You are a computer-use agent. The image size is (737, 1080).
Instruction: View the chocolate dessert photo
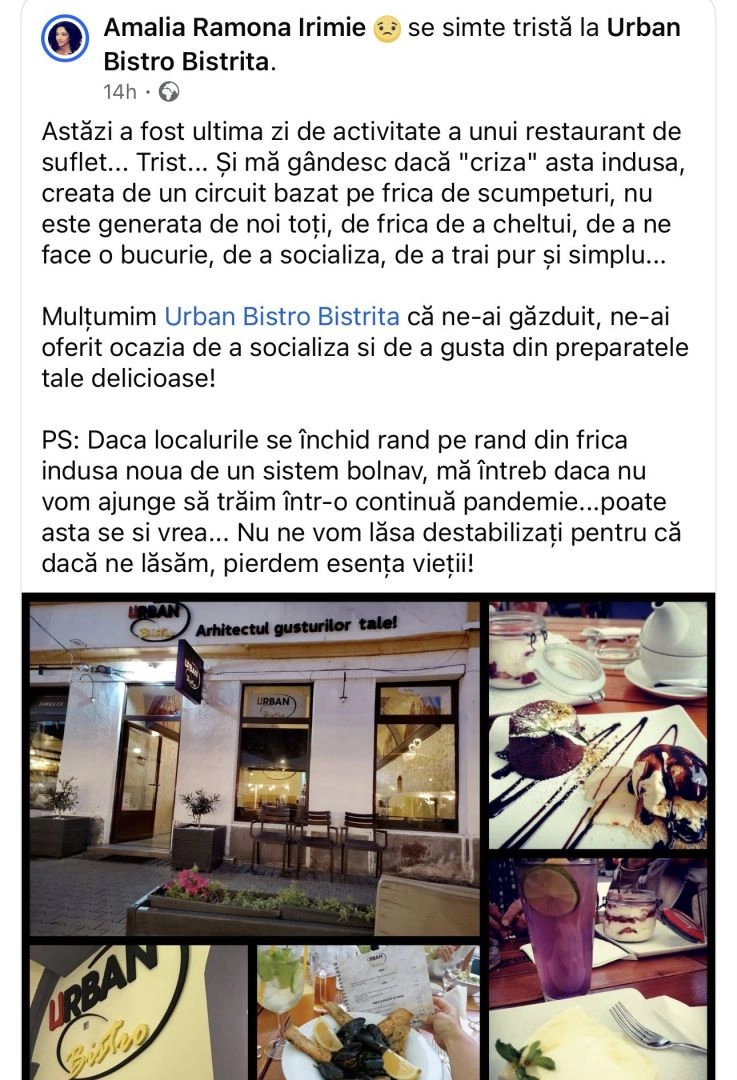click(x=598, y=725)
